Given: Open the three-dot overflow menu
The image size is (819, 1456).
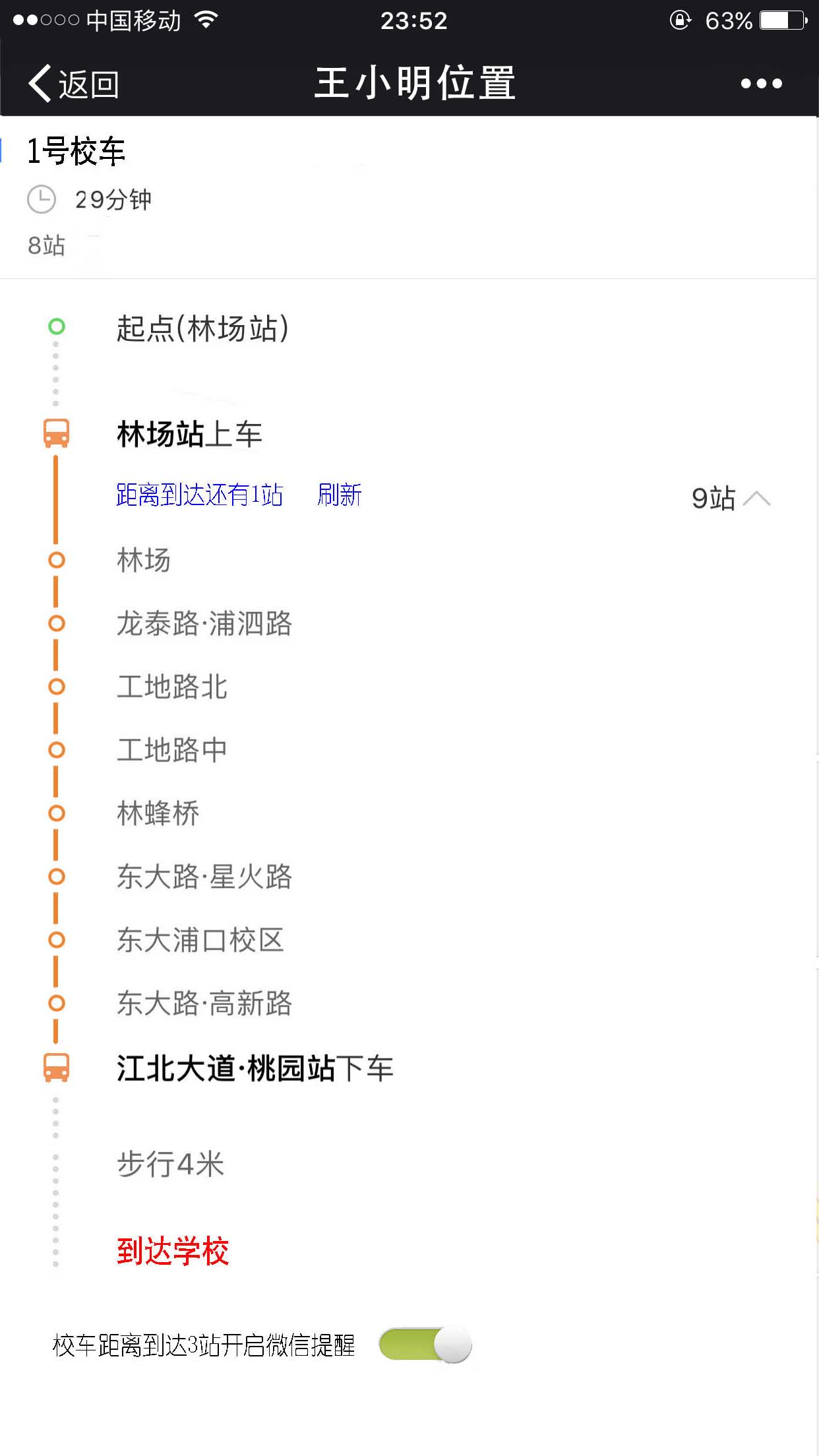Looking at the screenshot, I should (761, 84).
